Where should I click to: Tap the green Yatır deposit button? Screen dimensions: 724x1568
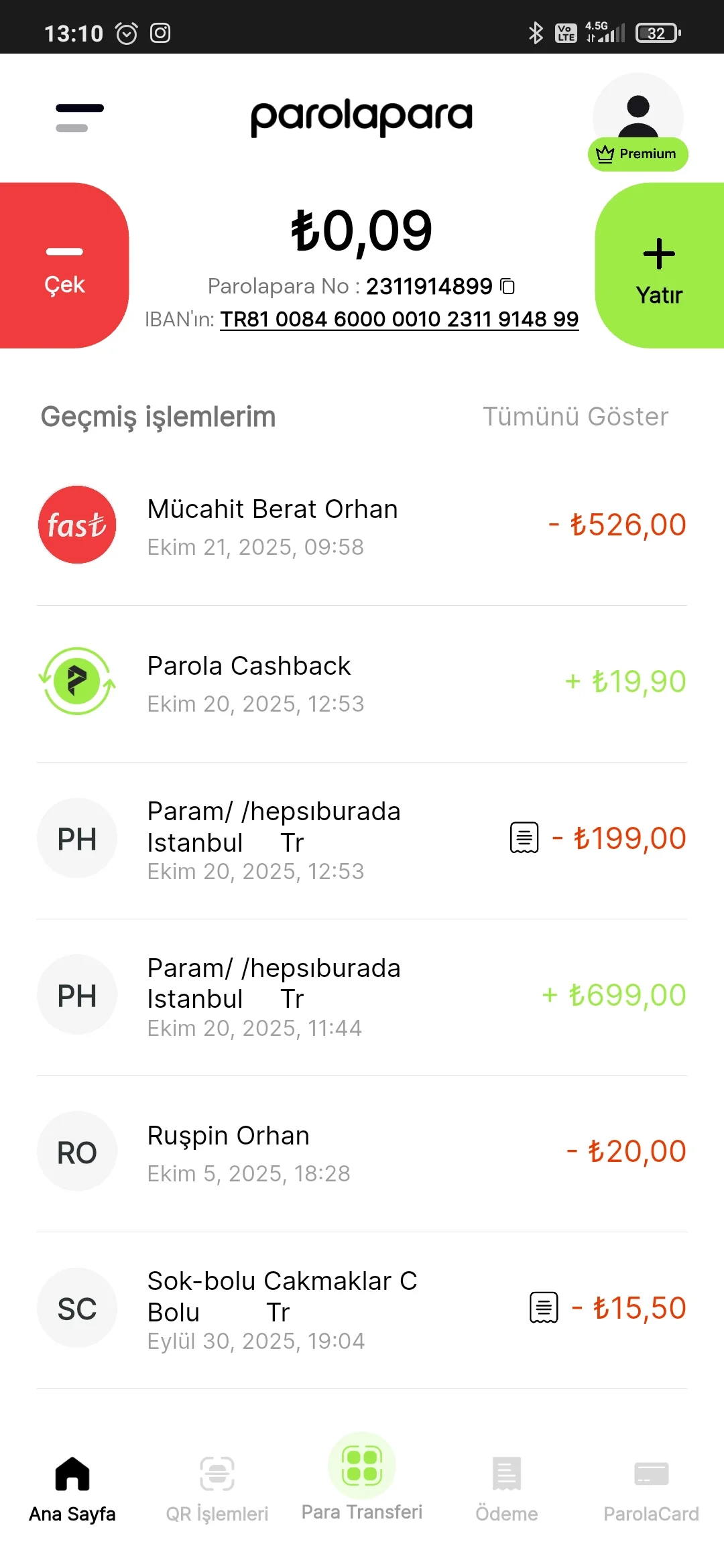click(659, 266)
